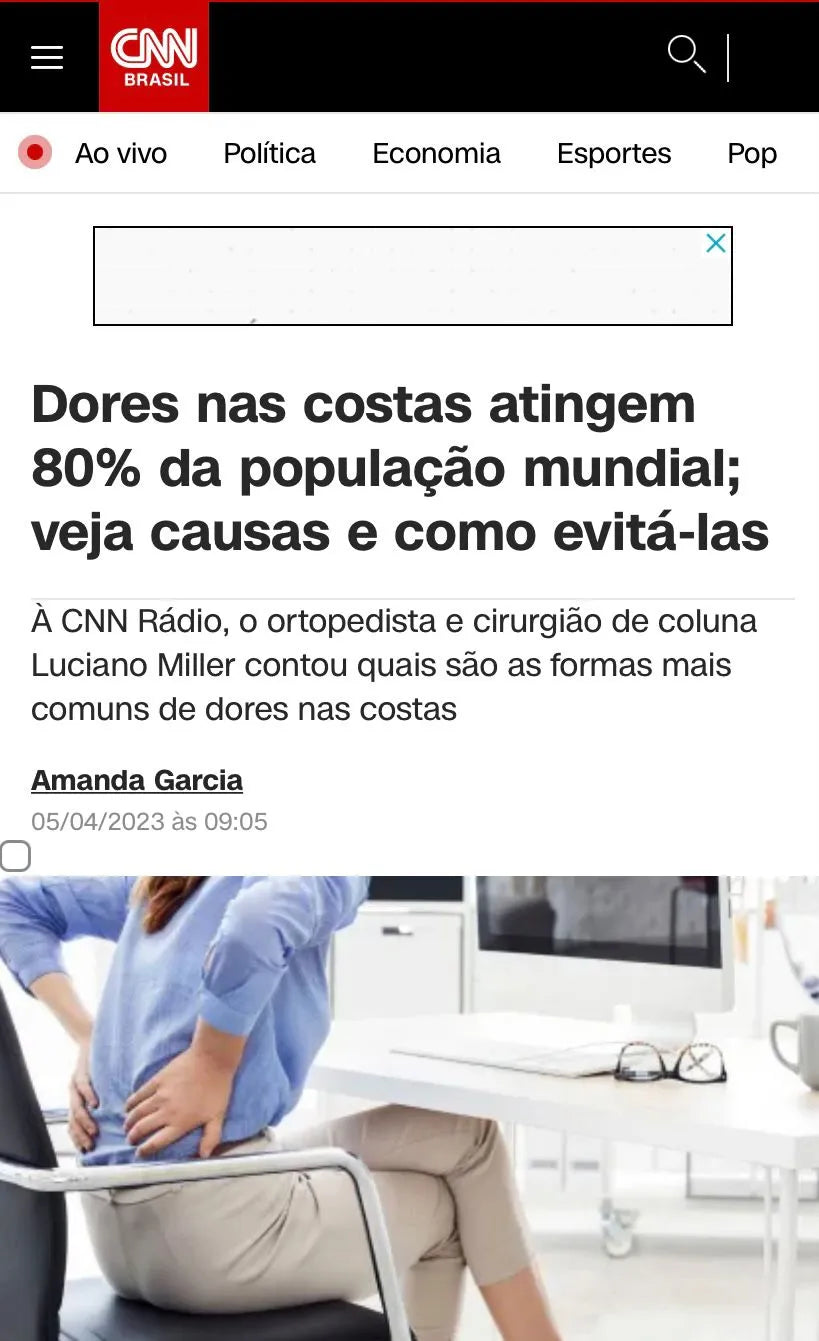Open the search magnifier
819x1341 pixels.
click(x=686, y=55)
